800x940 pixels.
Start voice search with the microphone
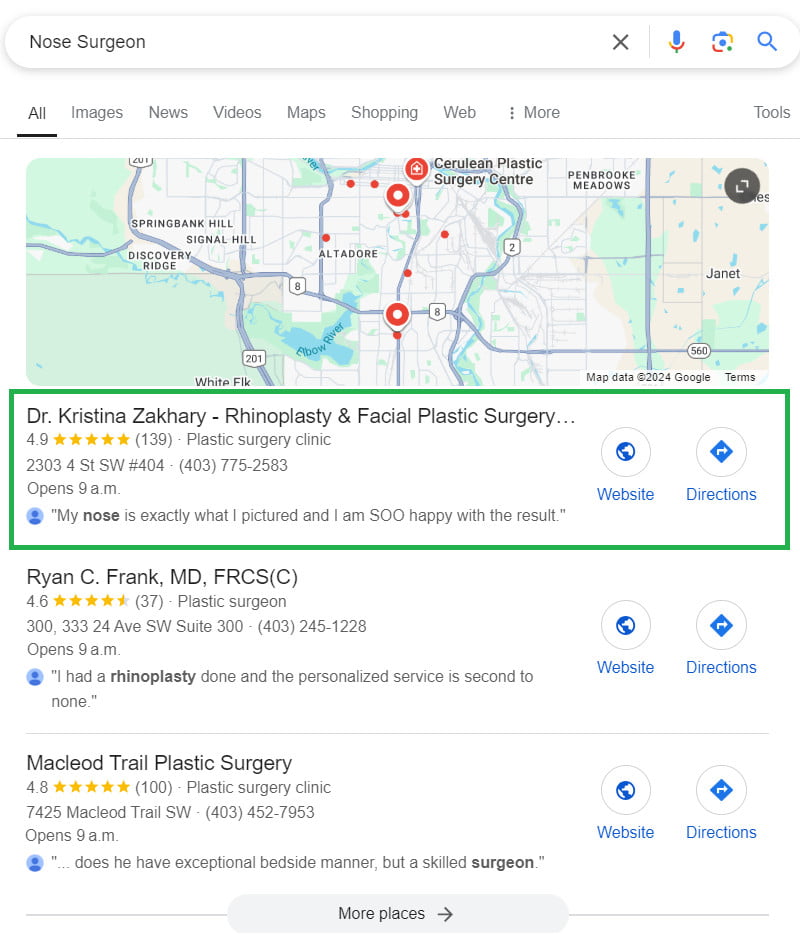[677, 42]
